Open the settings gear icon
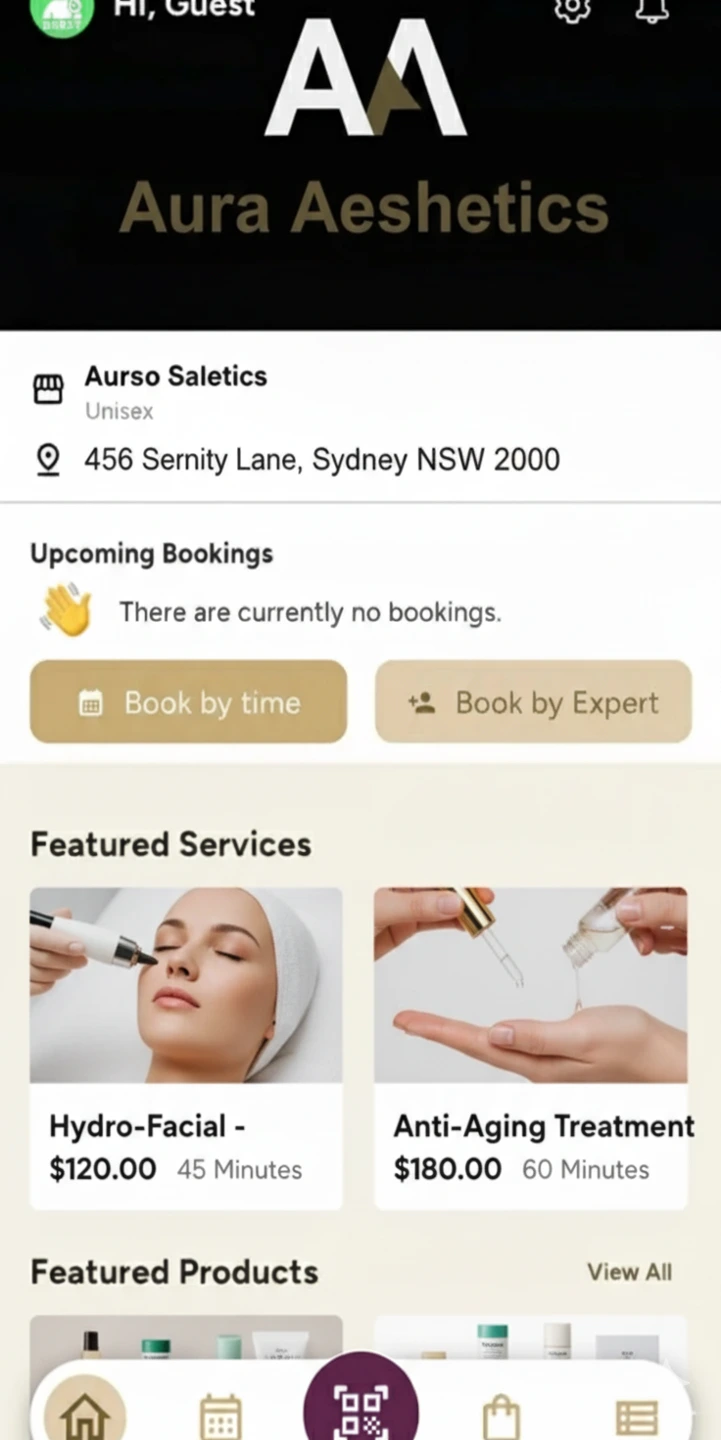Image resolution: width=721 pixels, height=1440 pixels. [572, 10]
